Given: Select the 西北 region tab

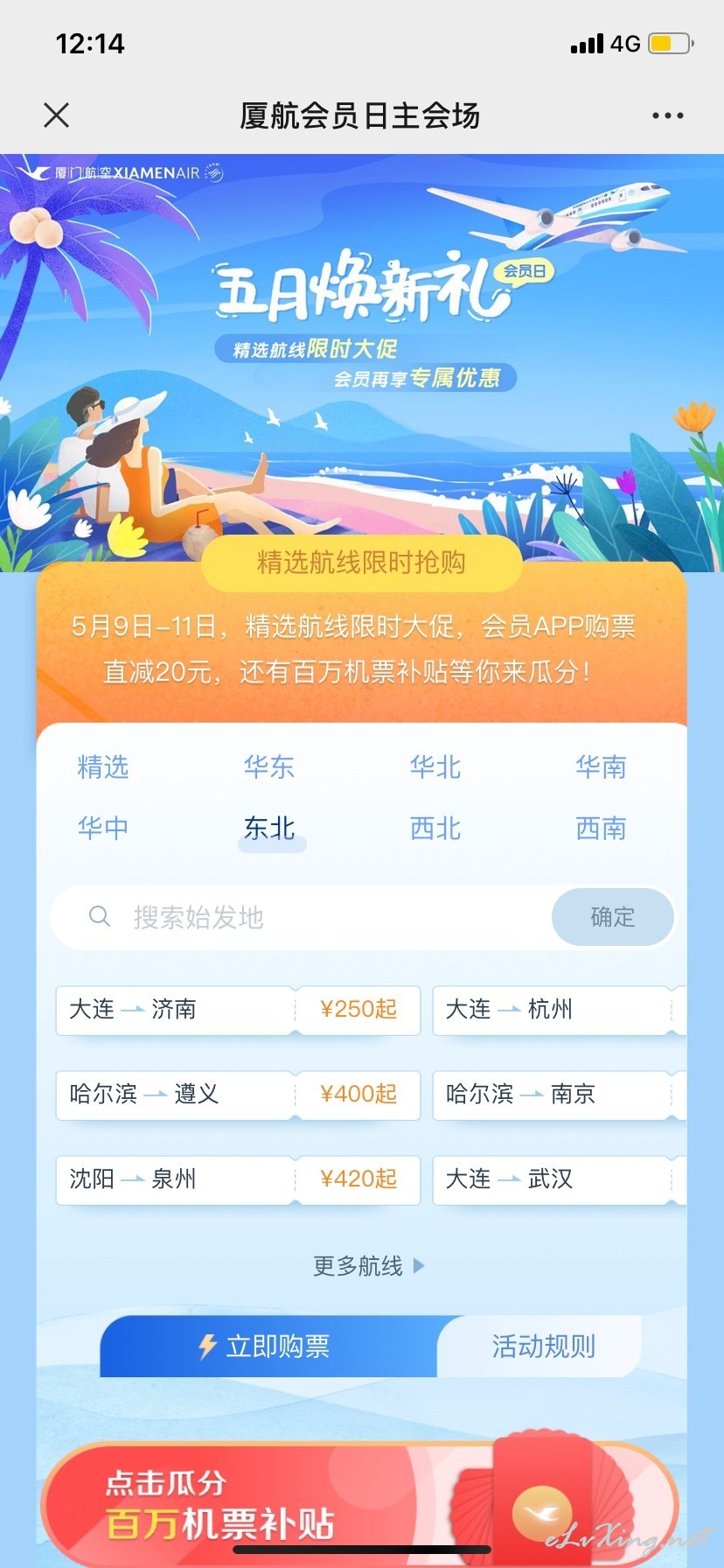Looking at the screenshot, I should click(435, 828).
